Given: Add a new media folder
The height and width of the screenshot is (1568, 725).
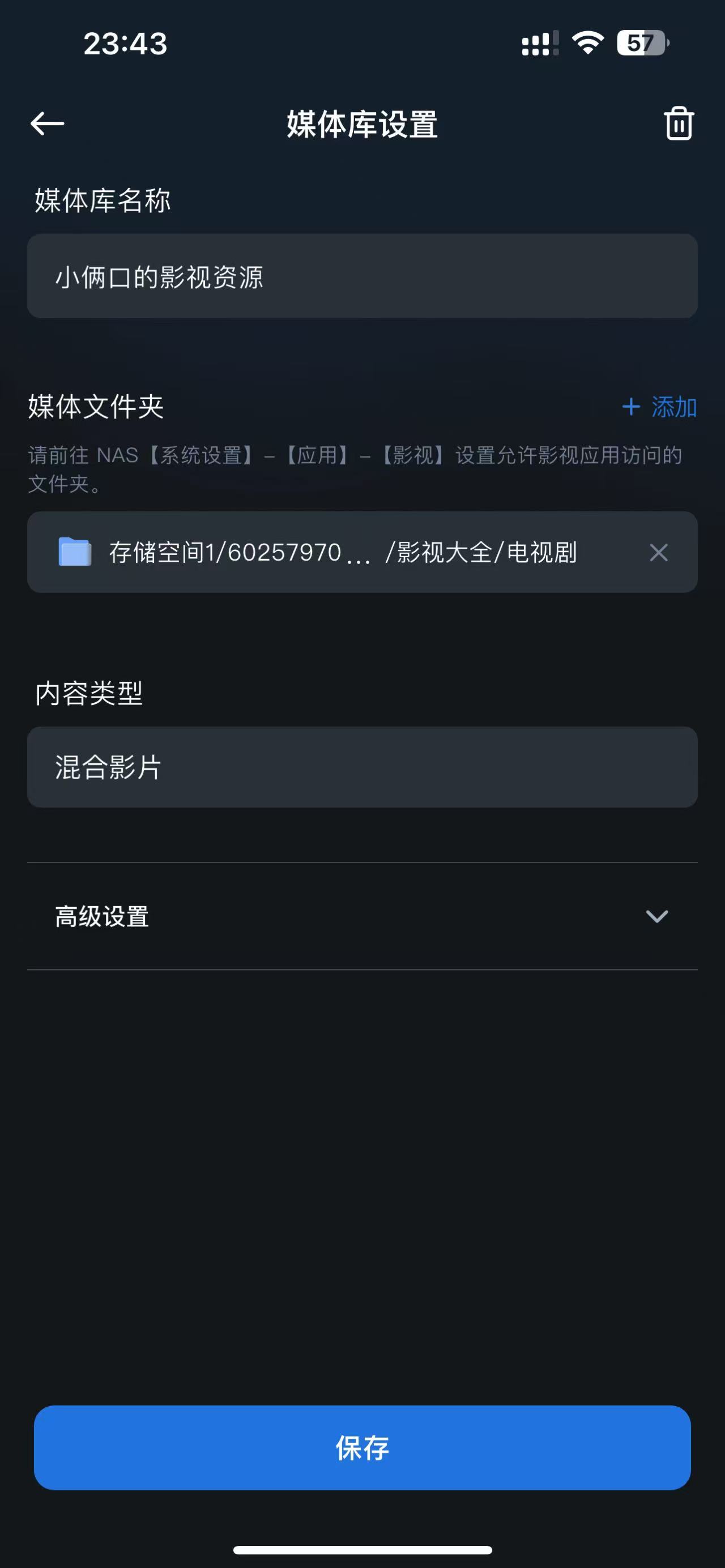Looking at the screenshot, I should coord(660,407).
